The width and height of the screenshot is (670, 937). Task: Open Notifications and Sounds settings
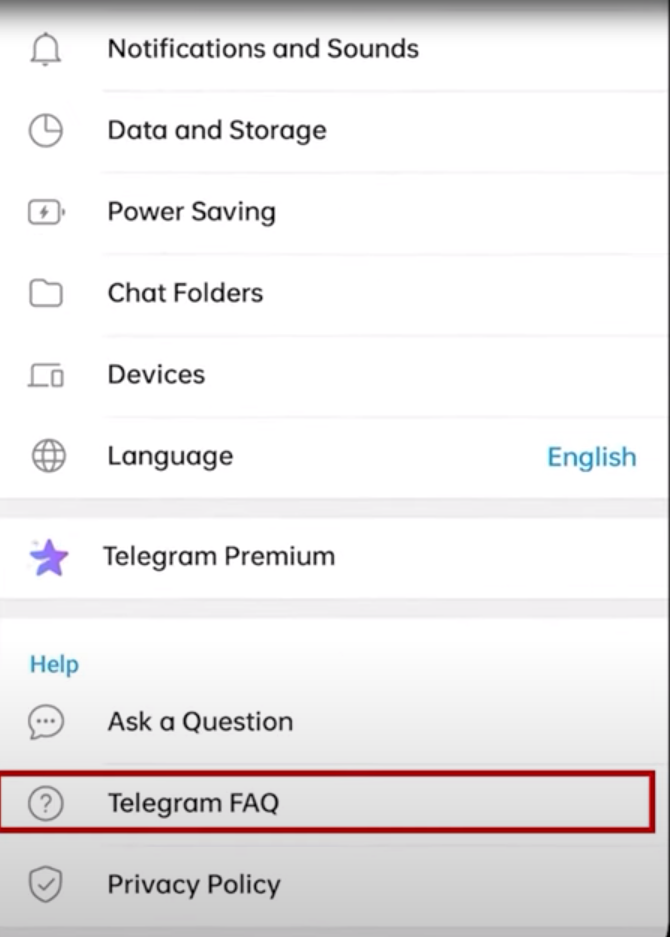[x=263, y=49]
